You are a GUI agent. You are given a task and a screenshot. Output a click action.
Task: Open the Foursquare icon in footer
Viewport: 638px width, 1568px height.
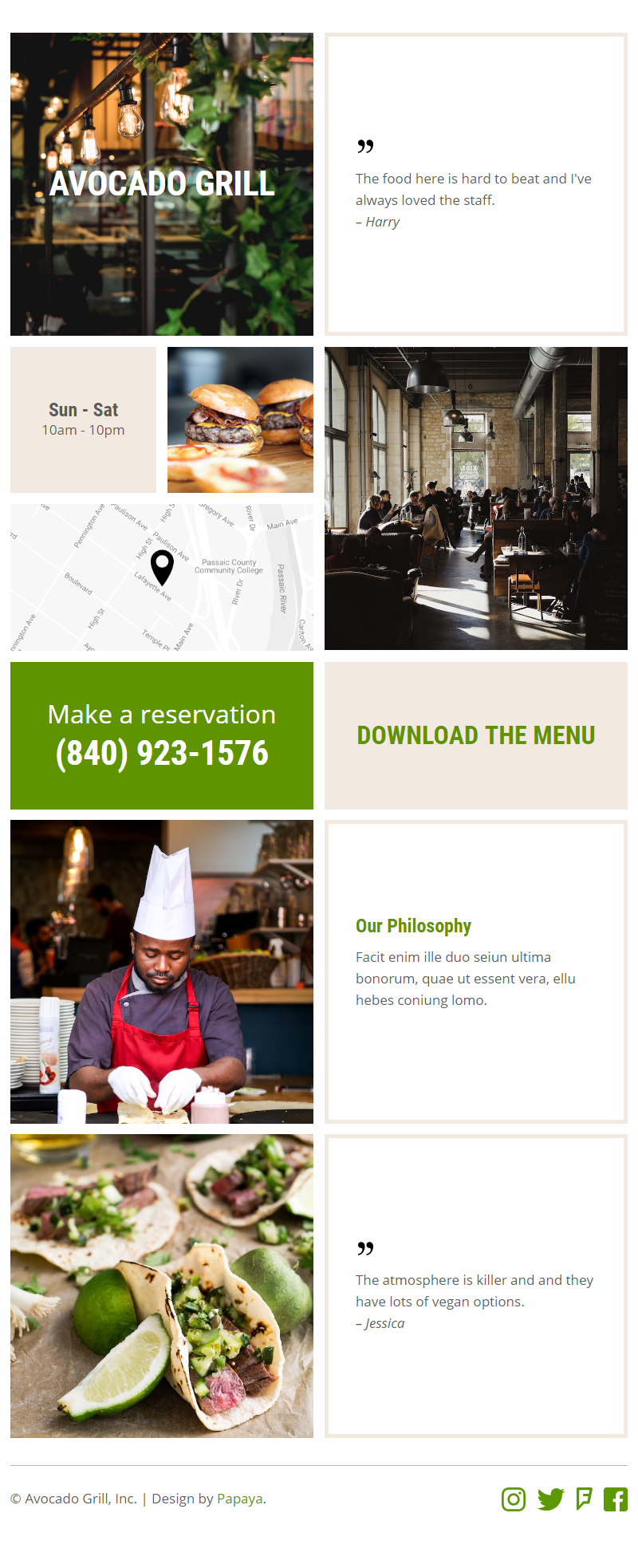tap(584, 1499)
